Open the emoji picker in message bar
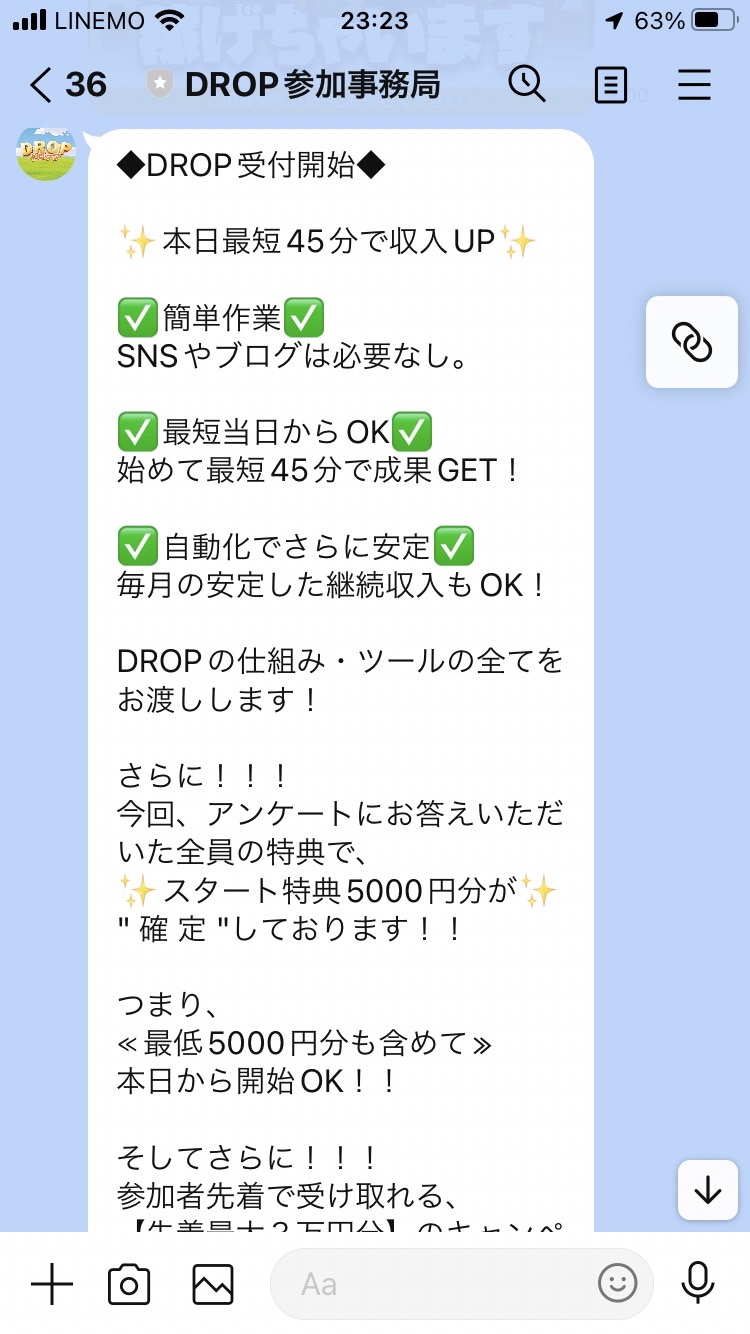750x1334 pixels. coord(618,1283)
